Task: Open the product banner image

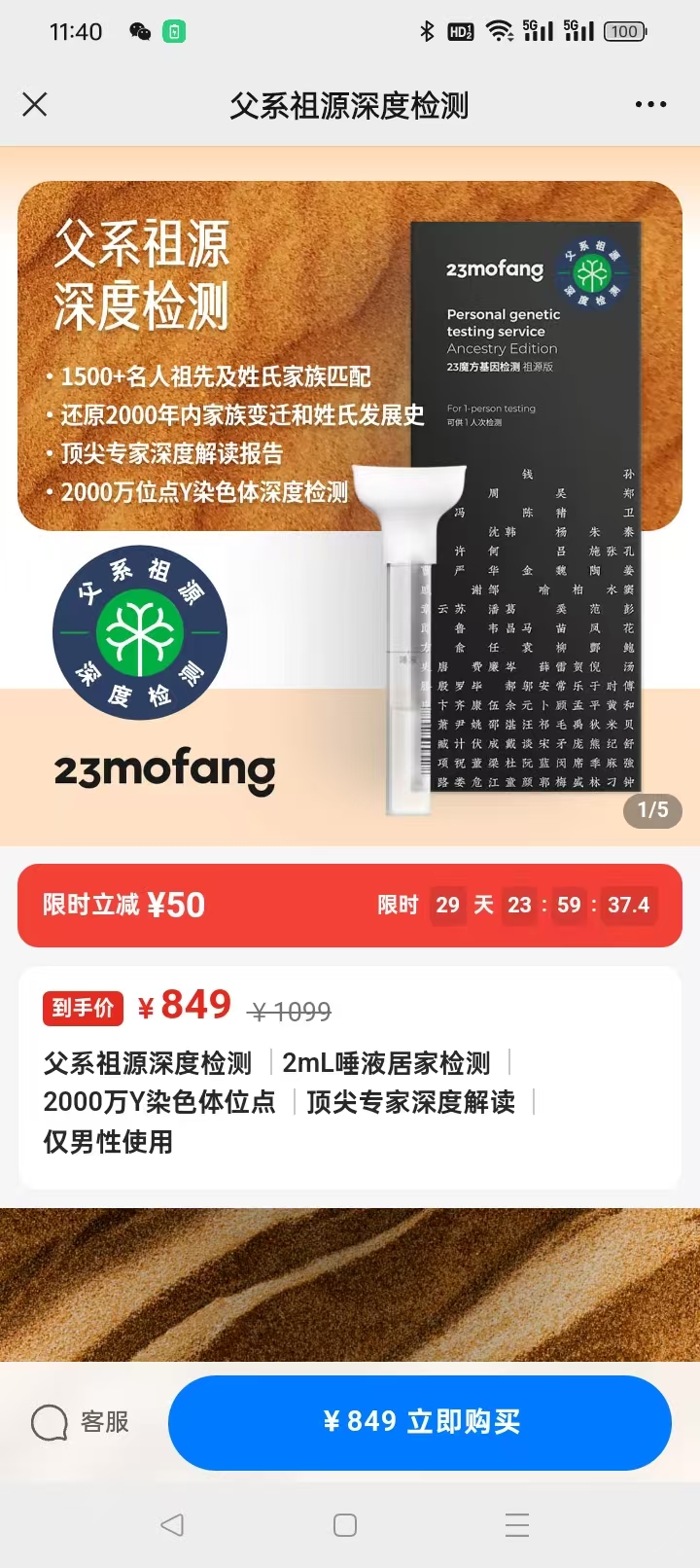Action: [350, 496]
